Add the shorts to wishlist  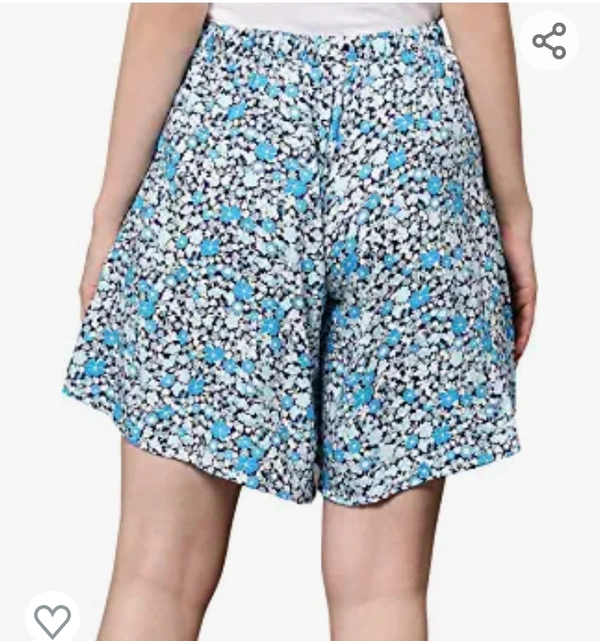pyautogui.click(x=52, y=619)
